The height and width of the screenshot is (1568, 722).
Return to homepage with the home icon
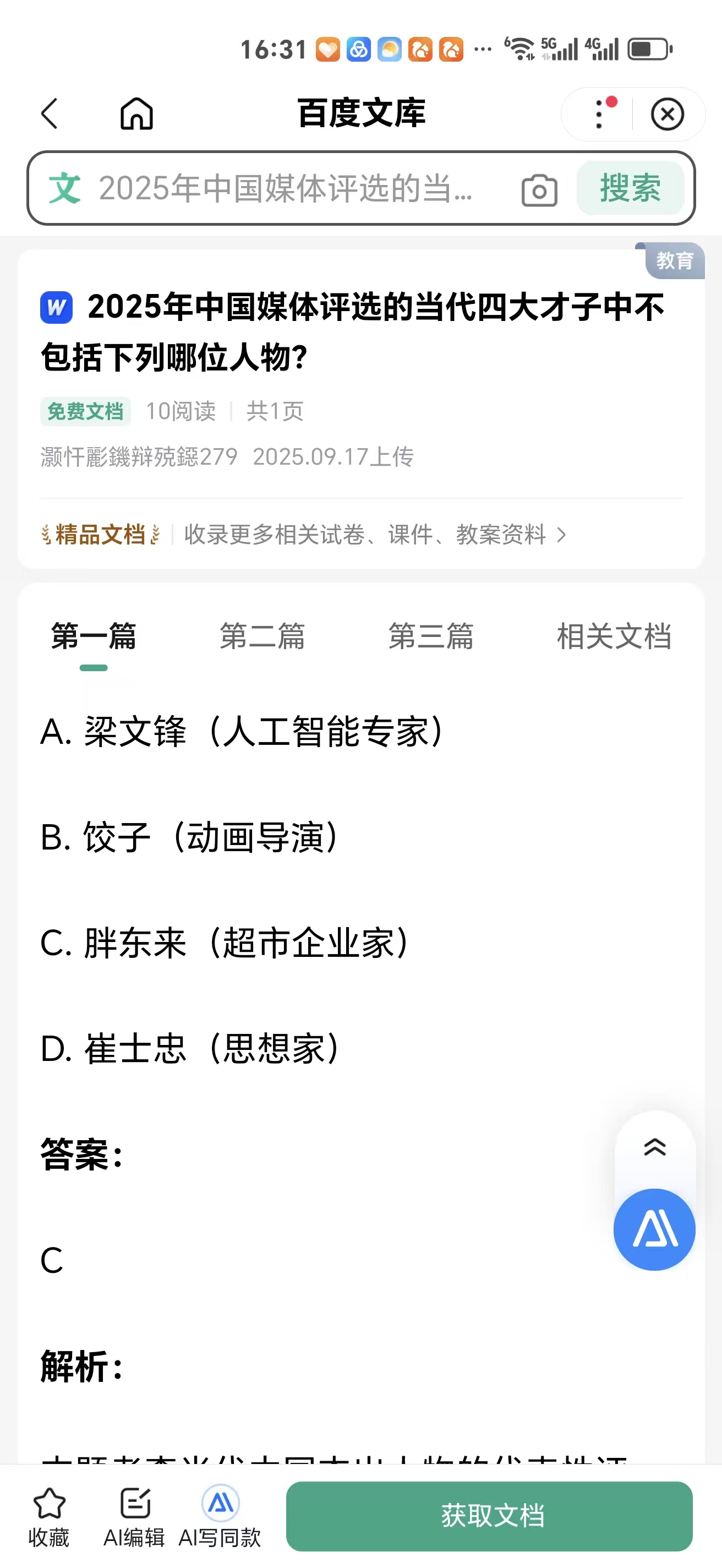[x=136, y=113]
